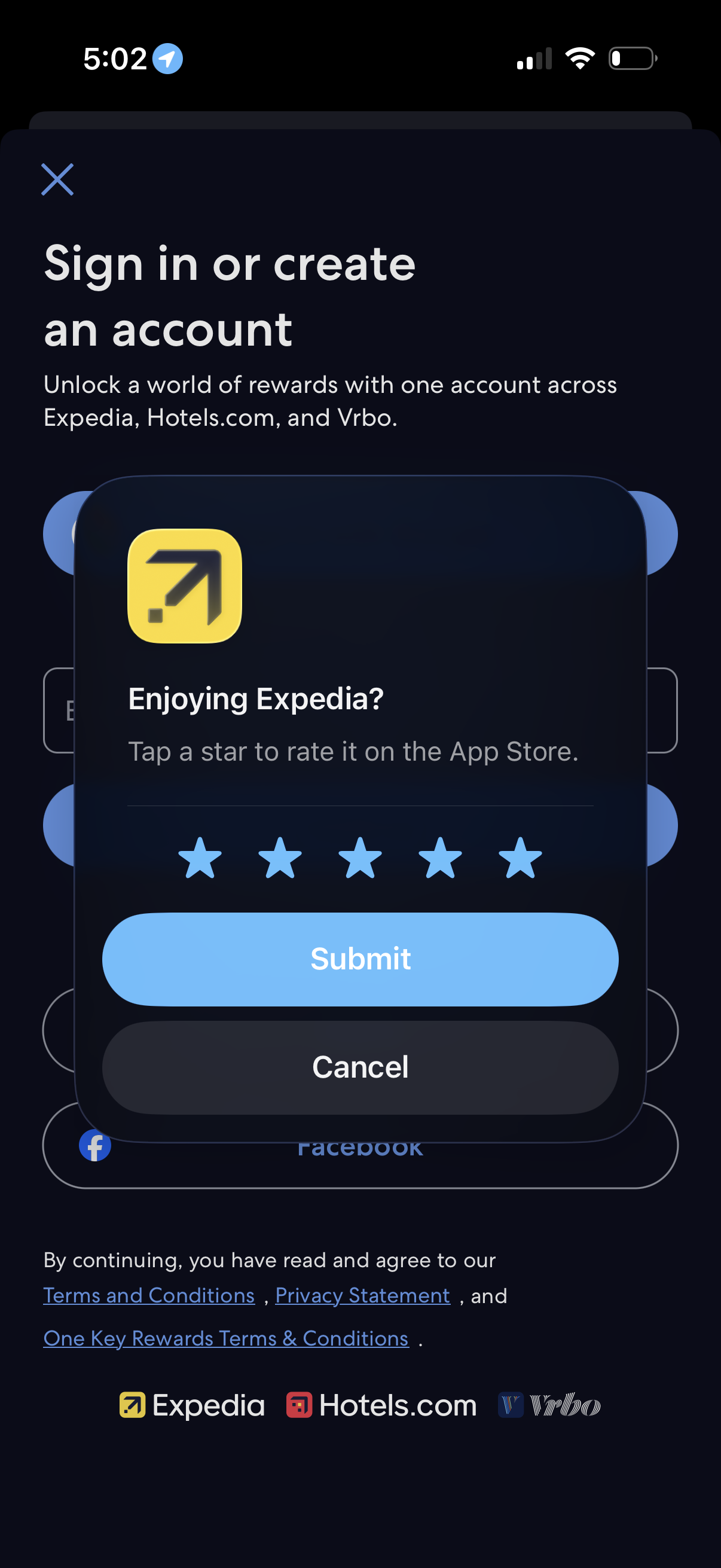This screenshot has width=721, height=1568.
Task: Cancel the rating prompt
Action: 360,1067
